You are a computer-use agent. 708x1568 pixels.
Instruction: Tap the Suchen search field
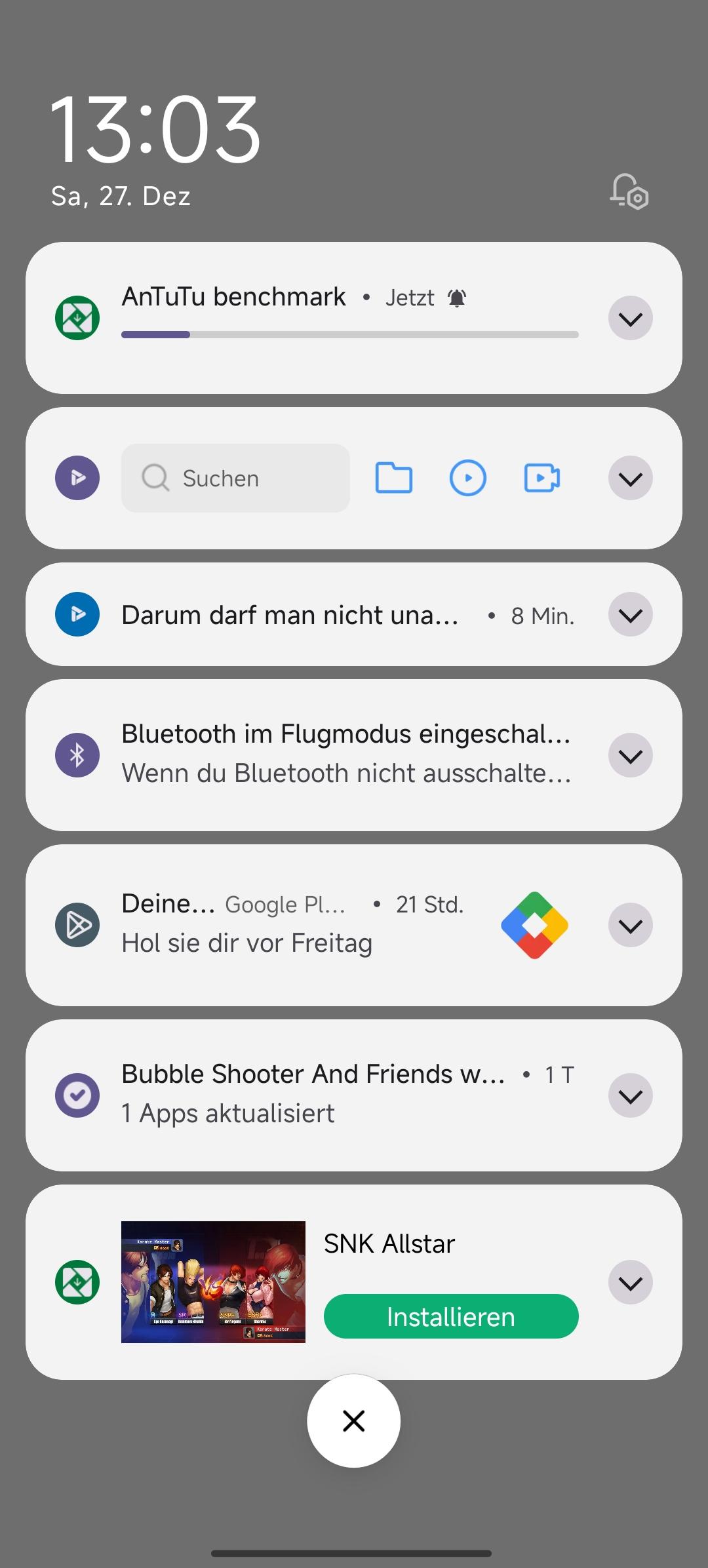pyautogui.click(x=235, y=479)
